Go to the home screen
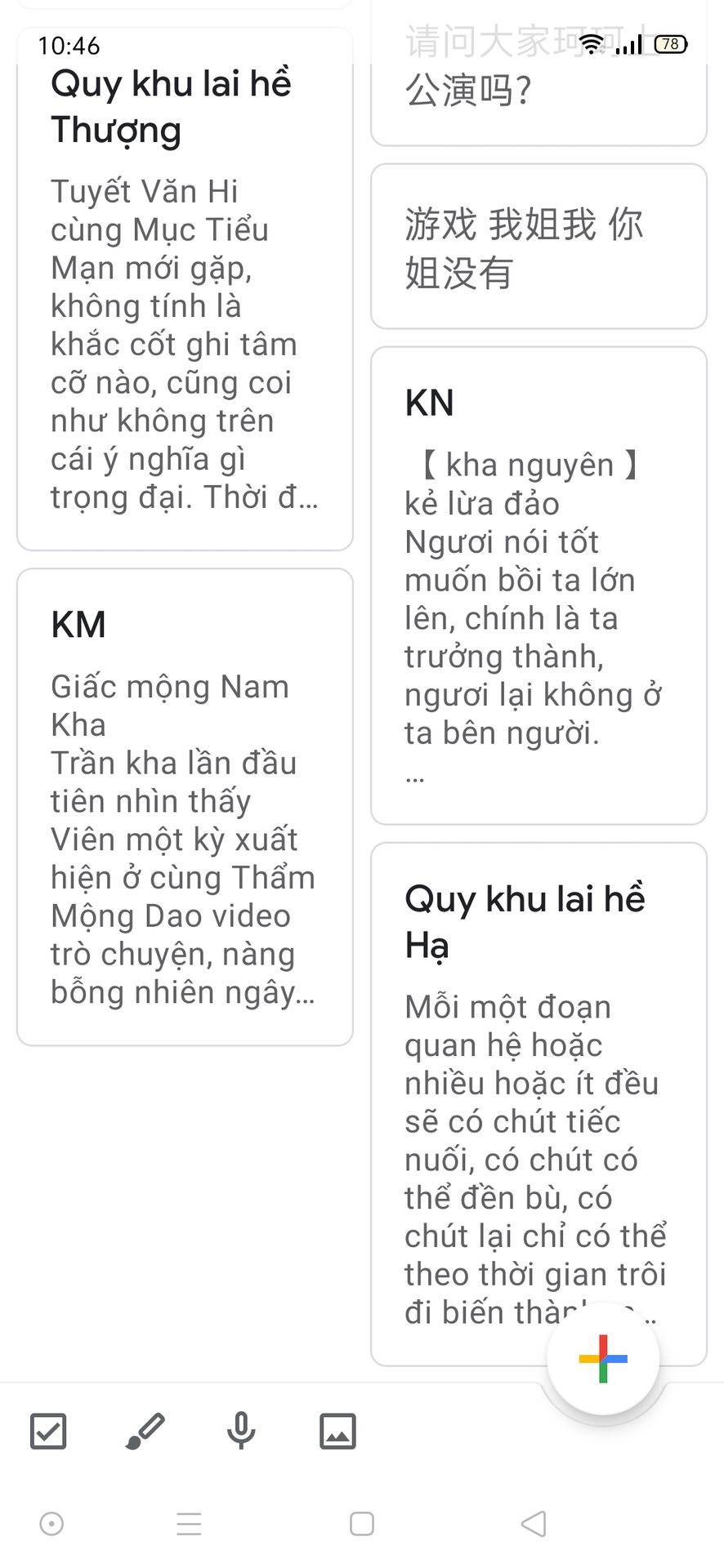This screenshot has width=724, height=1568. pos(361,1524)
